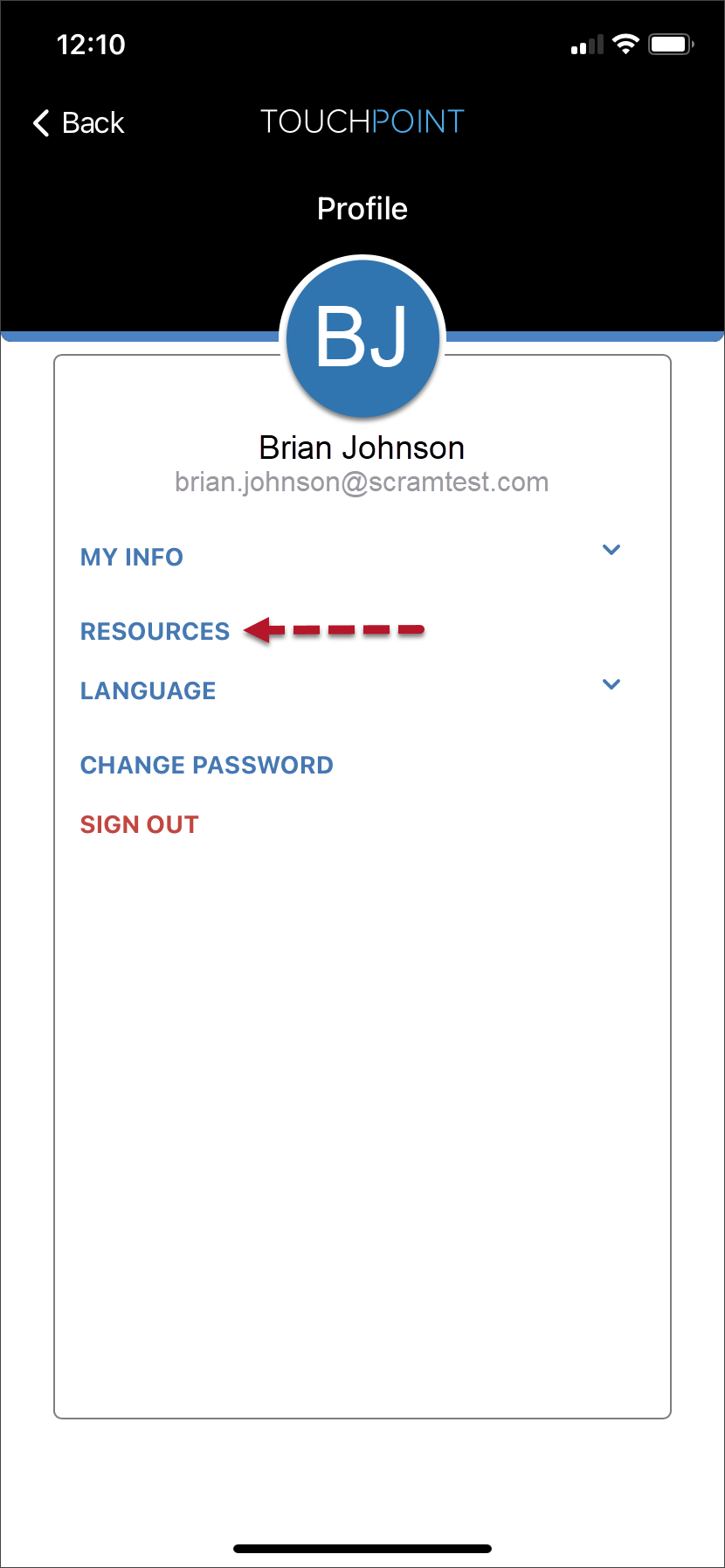Open Change Password

coord(206,765)
